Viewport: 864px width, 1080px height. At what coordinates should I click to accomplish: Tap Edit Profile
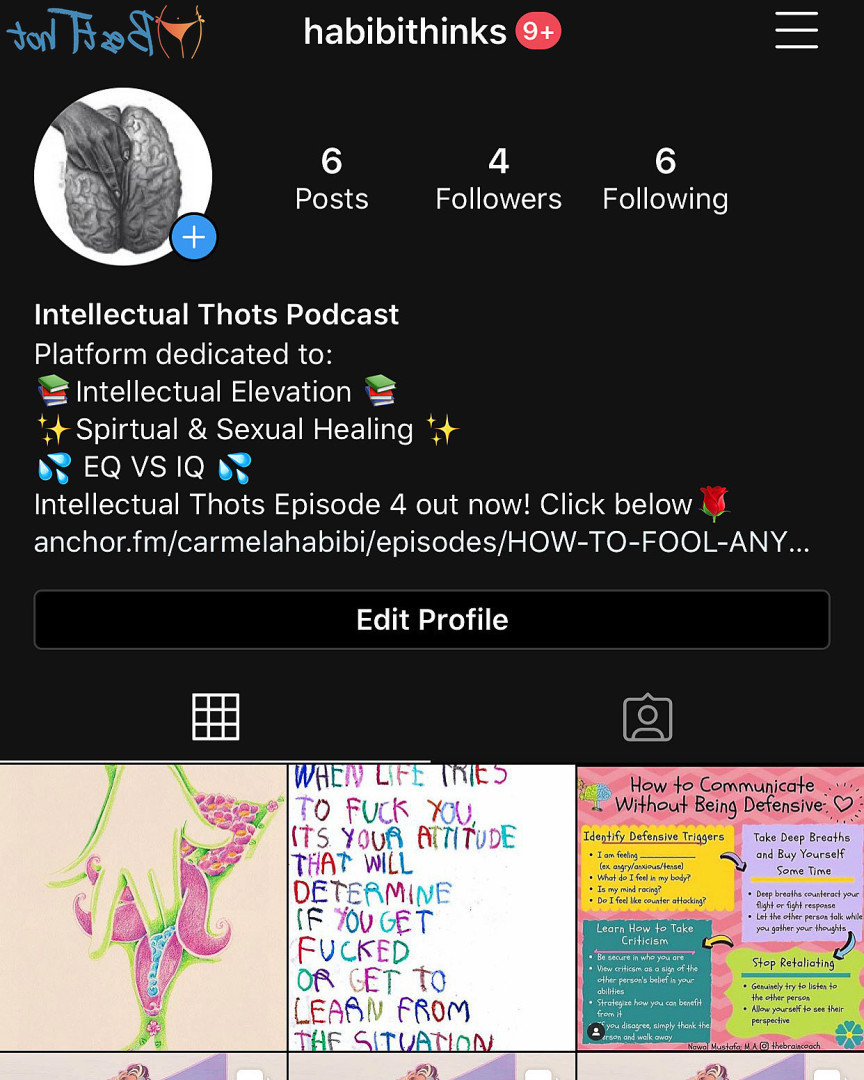pyautogui.click(x=432, y=620)
